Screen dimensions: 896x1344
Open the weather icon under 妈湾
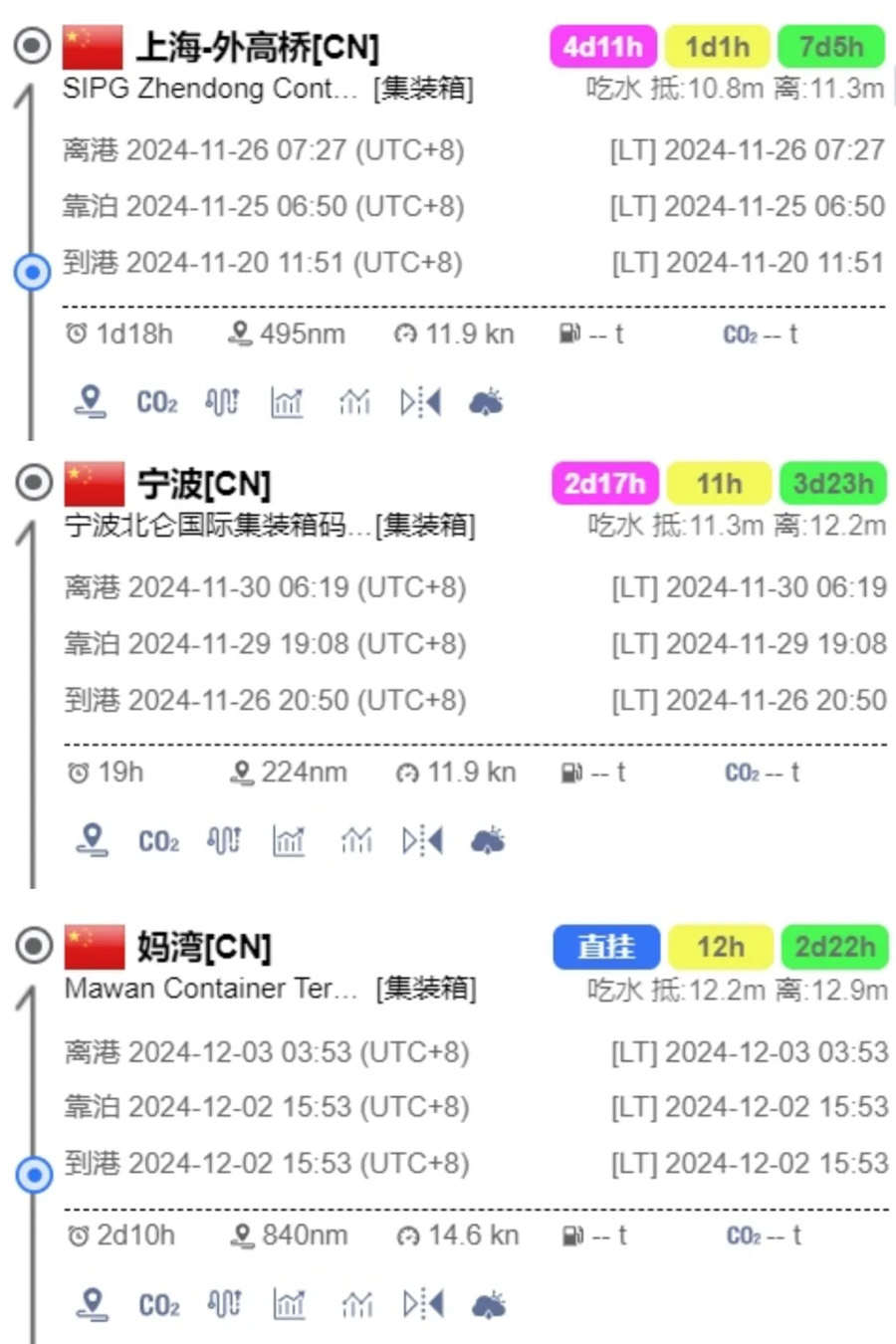[x=488, y=1304]
